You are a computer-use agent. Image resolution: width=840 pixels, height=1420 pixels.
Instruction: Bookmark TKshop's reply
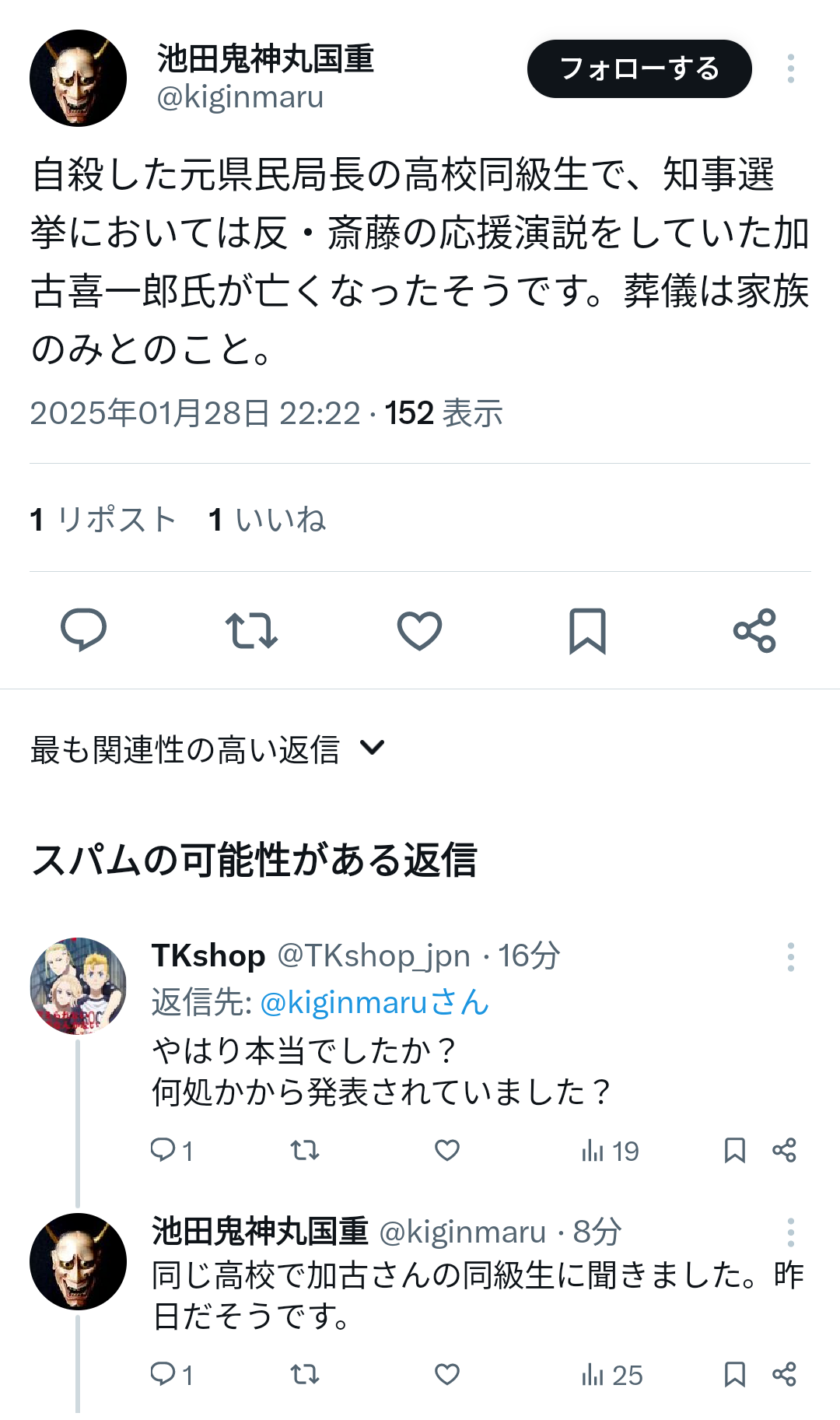pos(735,1150)
